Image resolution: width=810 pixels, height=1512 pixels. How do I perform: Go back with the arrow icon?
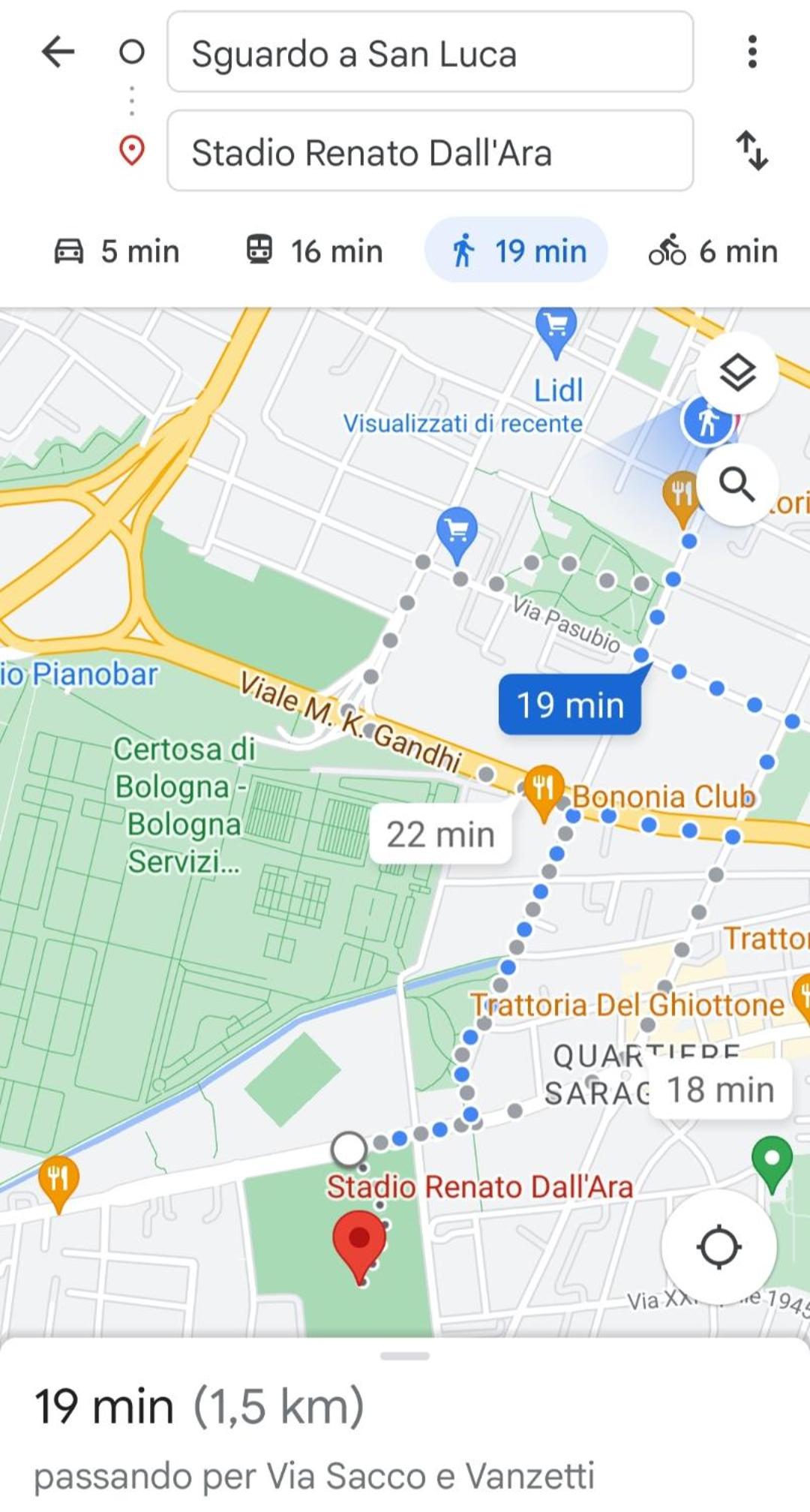[x=58, y=53]
